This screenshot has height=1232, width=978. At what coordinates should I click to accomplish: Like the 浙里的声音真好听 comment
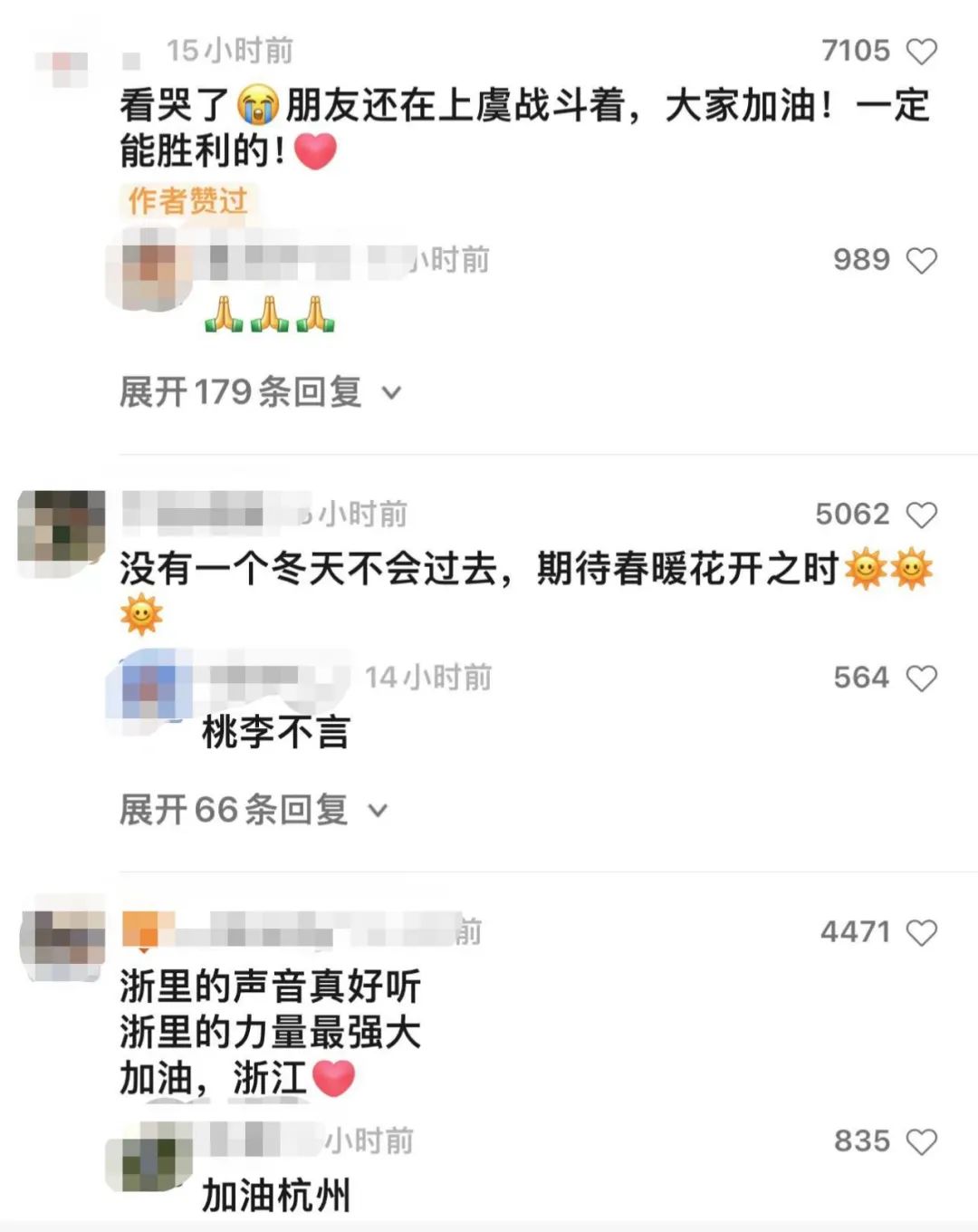[922, 933]
